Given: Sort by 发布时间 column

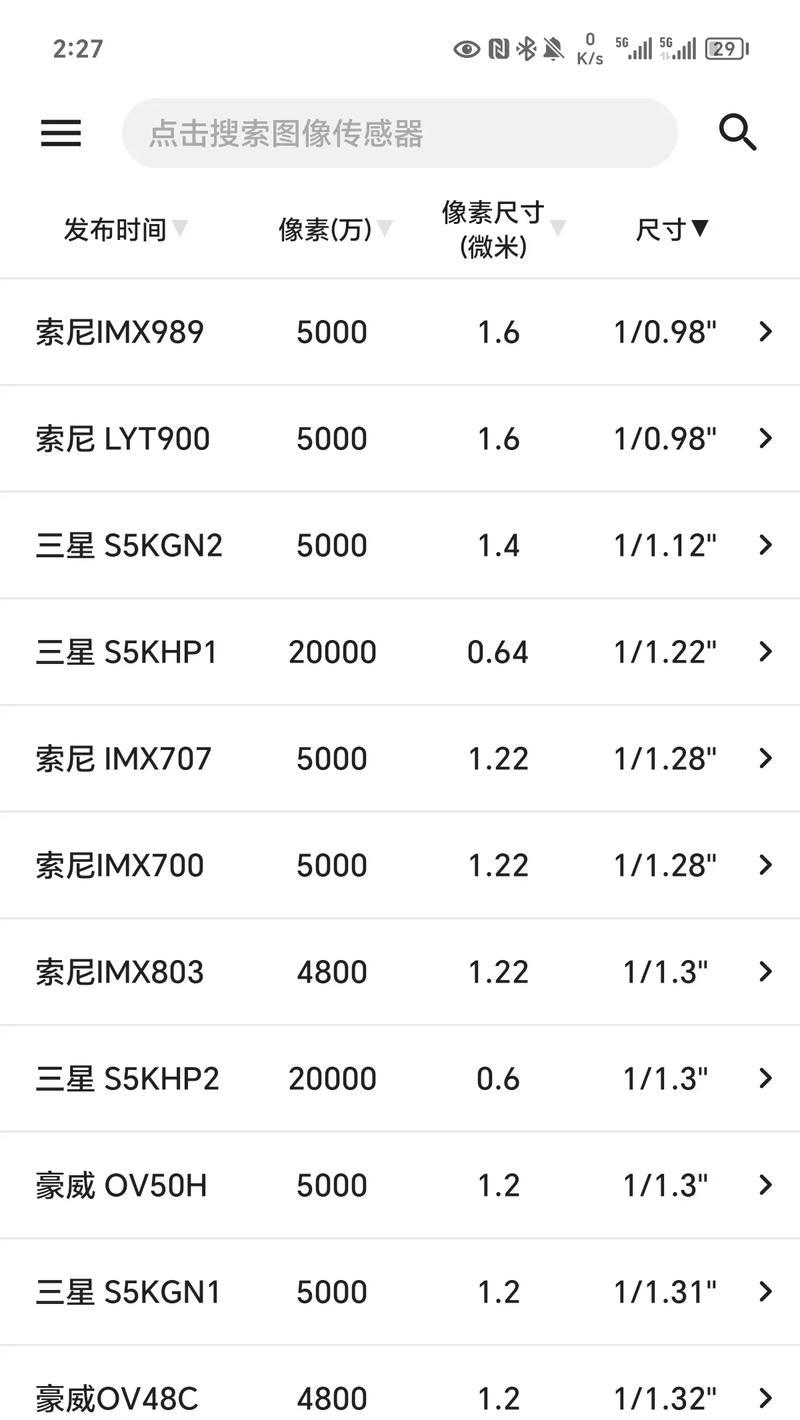Looking at the screenshot, I should [x=125, y=229].
